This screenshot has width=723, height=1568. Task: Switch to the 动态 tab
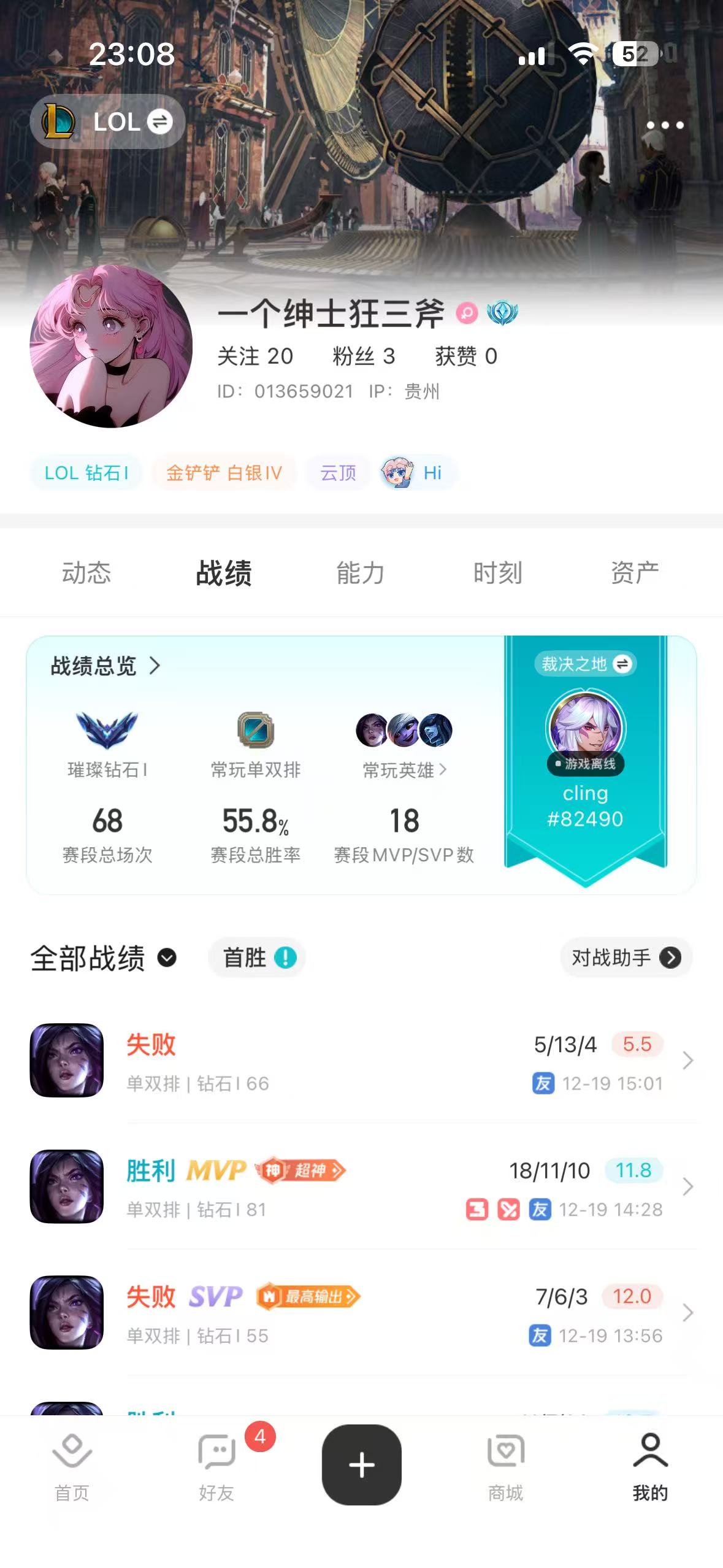[86, 573]
